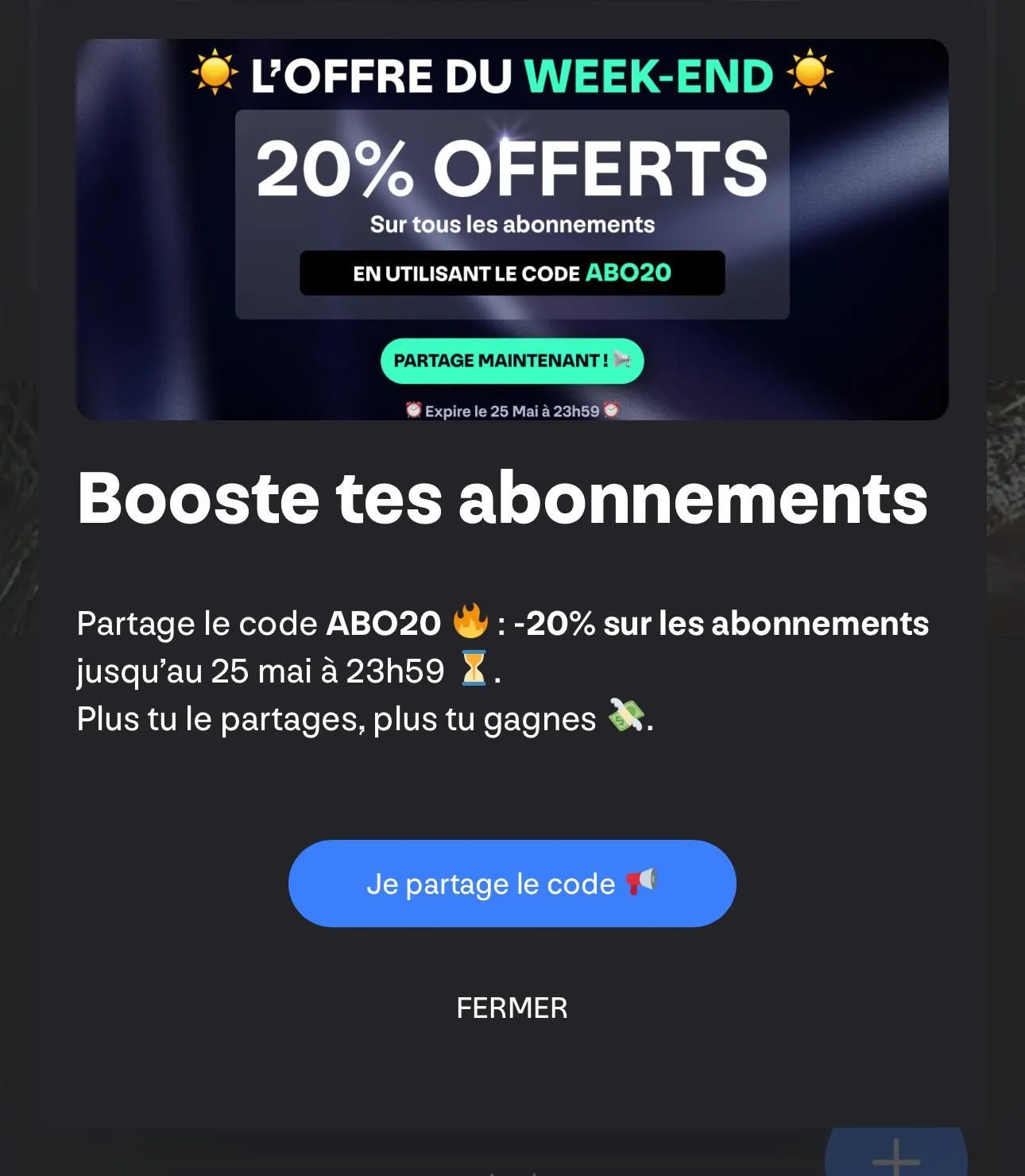Viewport: 1025px width, 1176px height.
Task: Tap the 'Je partage le code' button
Action: tap(512, 884)
